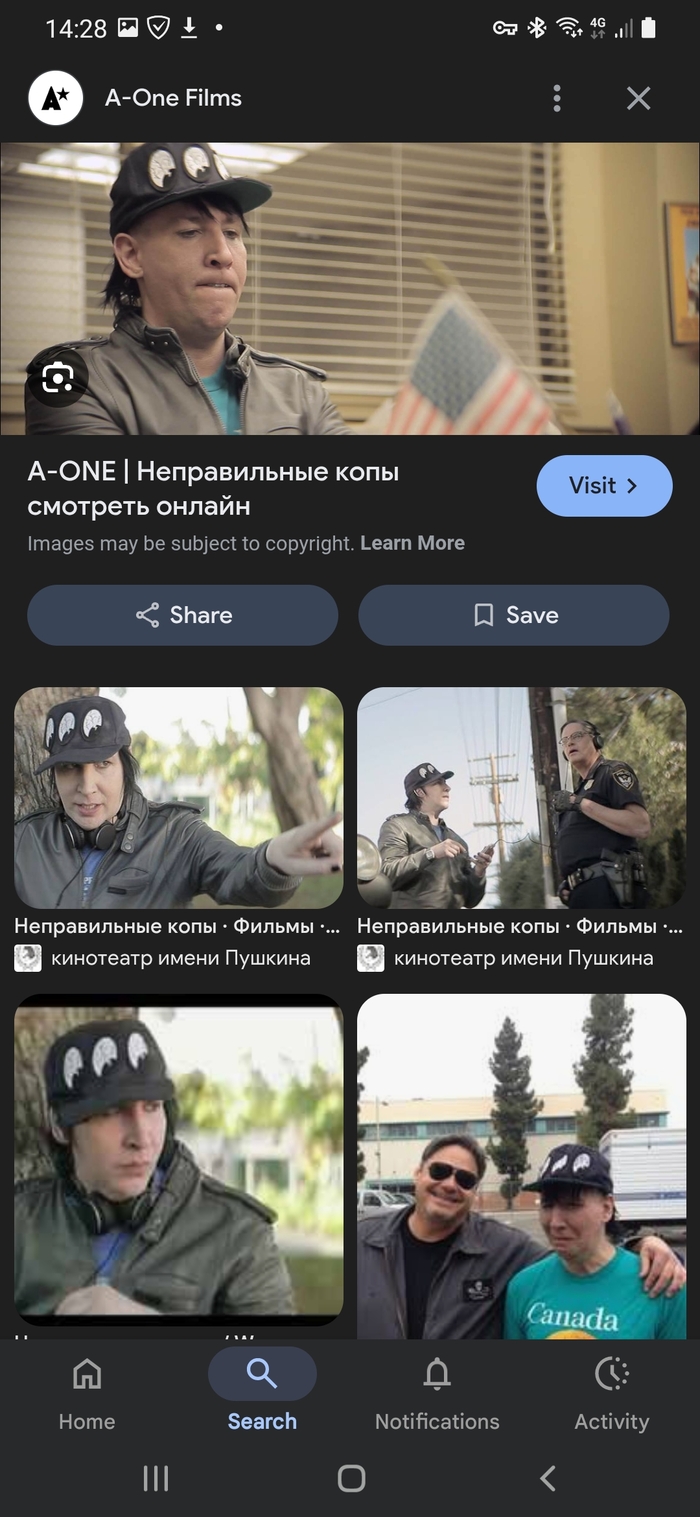The width and height of the screenshot is (700, 1517).
Task: Open related image with police officer
Action: coord(521,797)
